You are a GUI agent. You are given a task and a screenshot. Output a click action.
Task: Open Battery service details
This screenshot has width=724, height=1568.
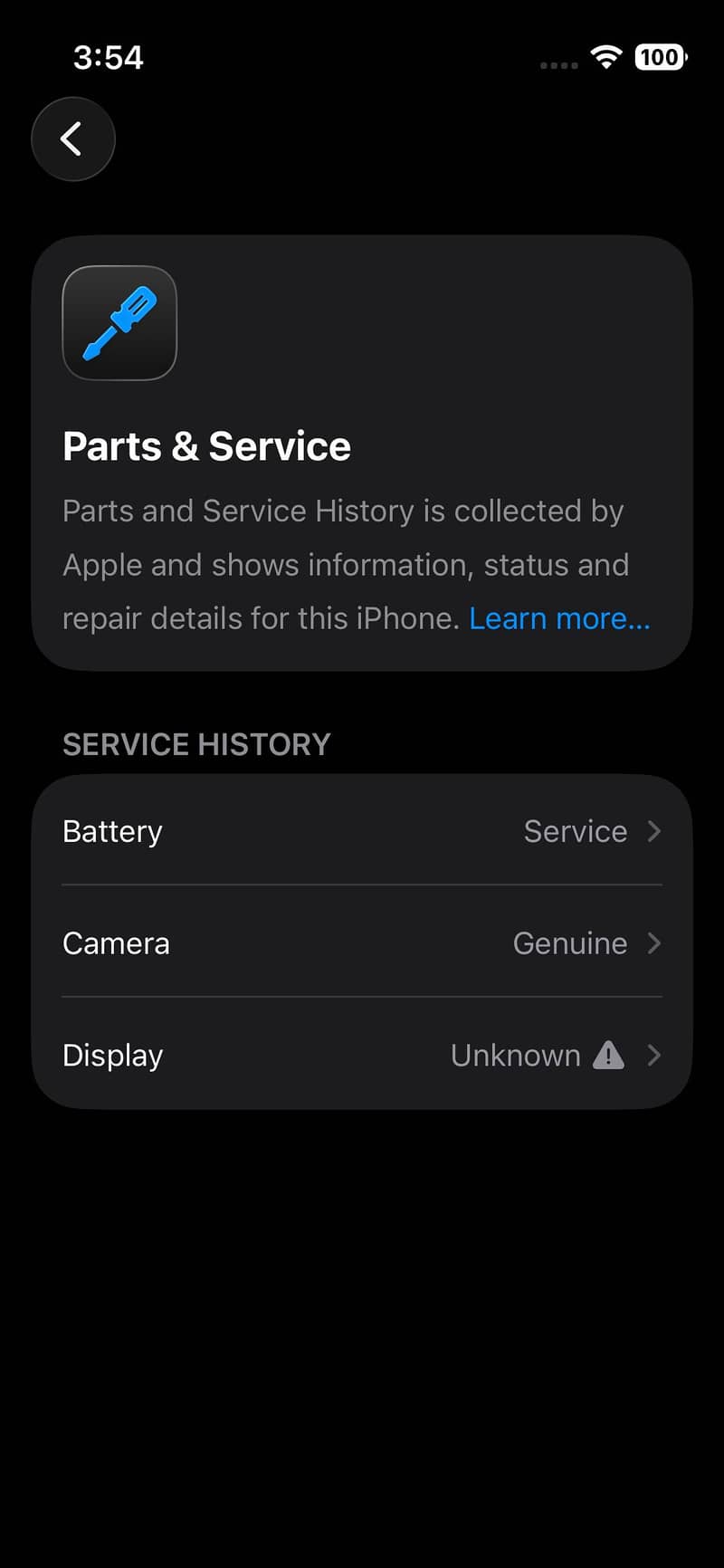pyautogui.click(x=362, y=831)
